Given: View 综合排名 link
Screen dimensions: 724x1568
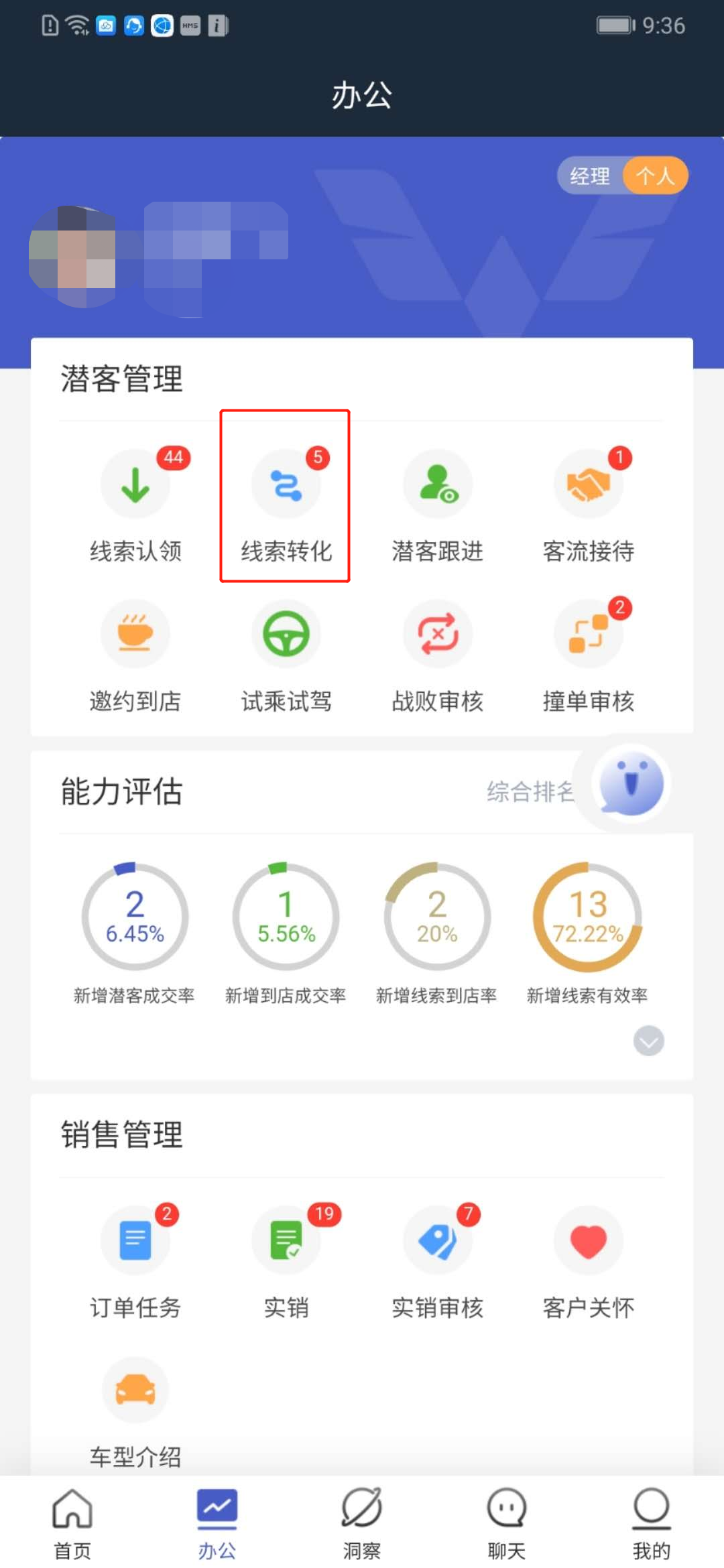Looking at the screenshot, I should (531, 791).
